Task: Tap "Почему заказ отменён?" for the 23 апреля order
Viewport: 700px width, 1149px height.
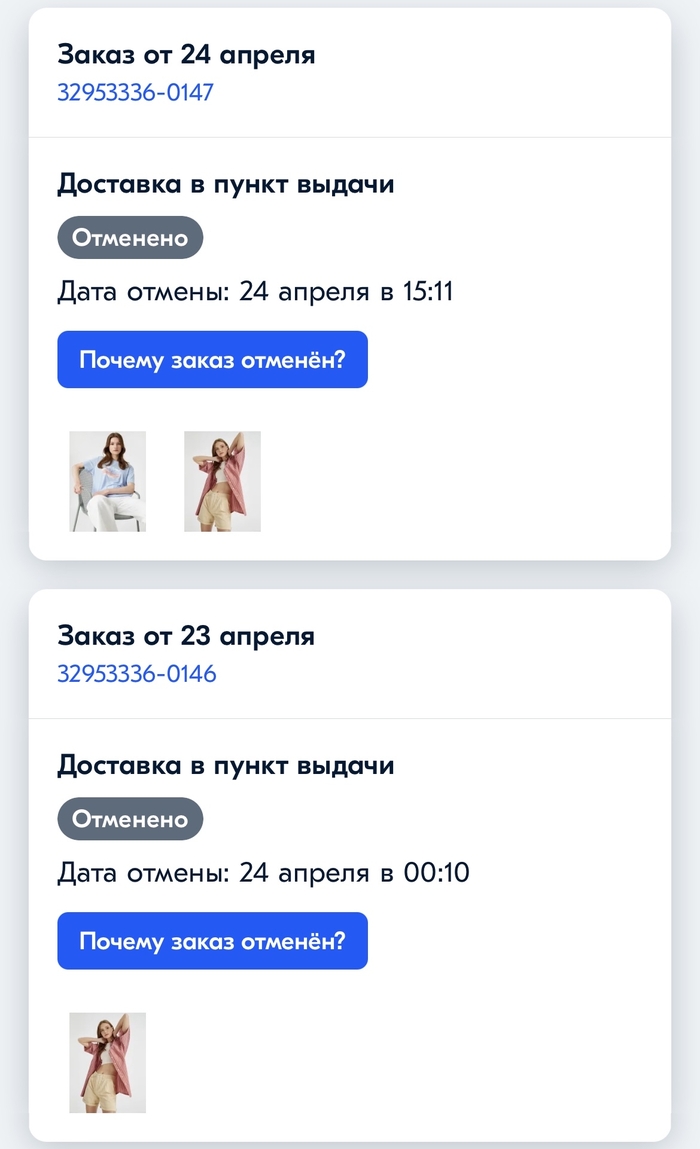Action: pyautogui.click(x=212, y=941)
